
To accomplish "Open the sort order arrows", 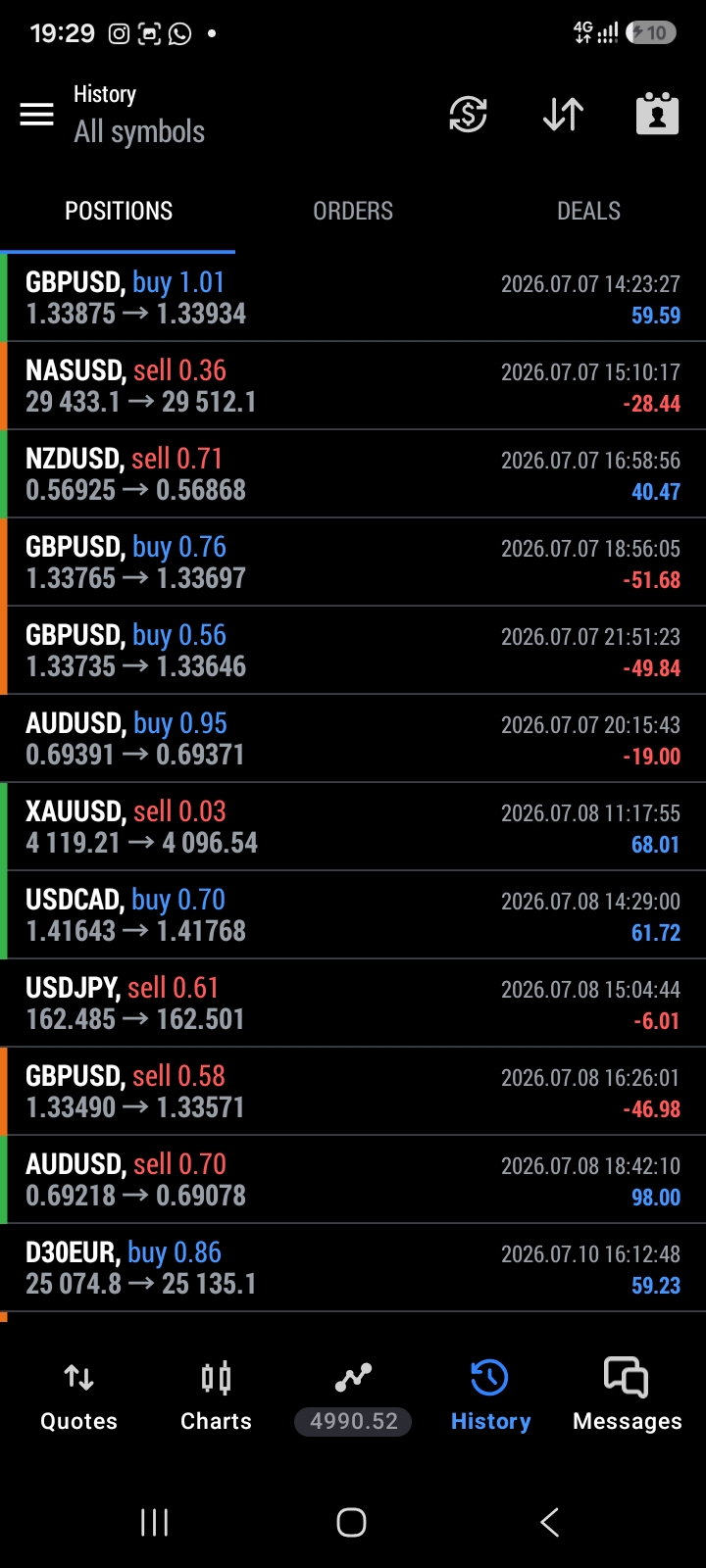I will tap(564, 115).
